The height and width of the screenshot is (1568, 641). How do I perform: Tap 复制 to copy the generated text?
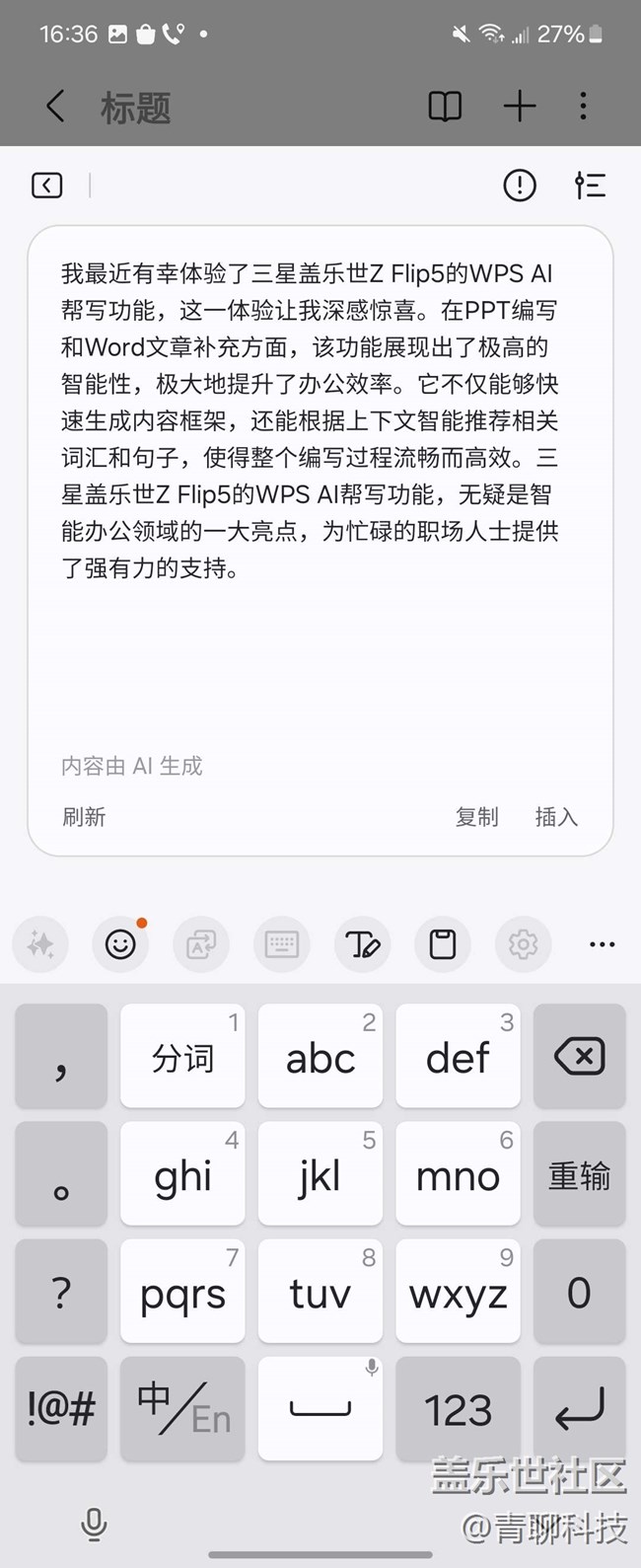point(477,817)
